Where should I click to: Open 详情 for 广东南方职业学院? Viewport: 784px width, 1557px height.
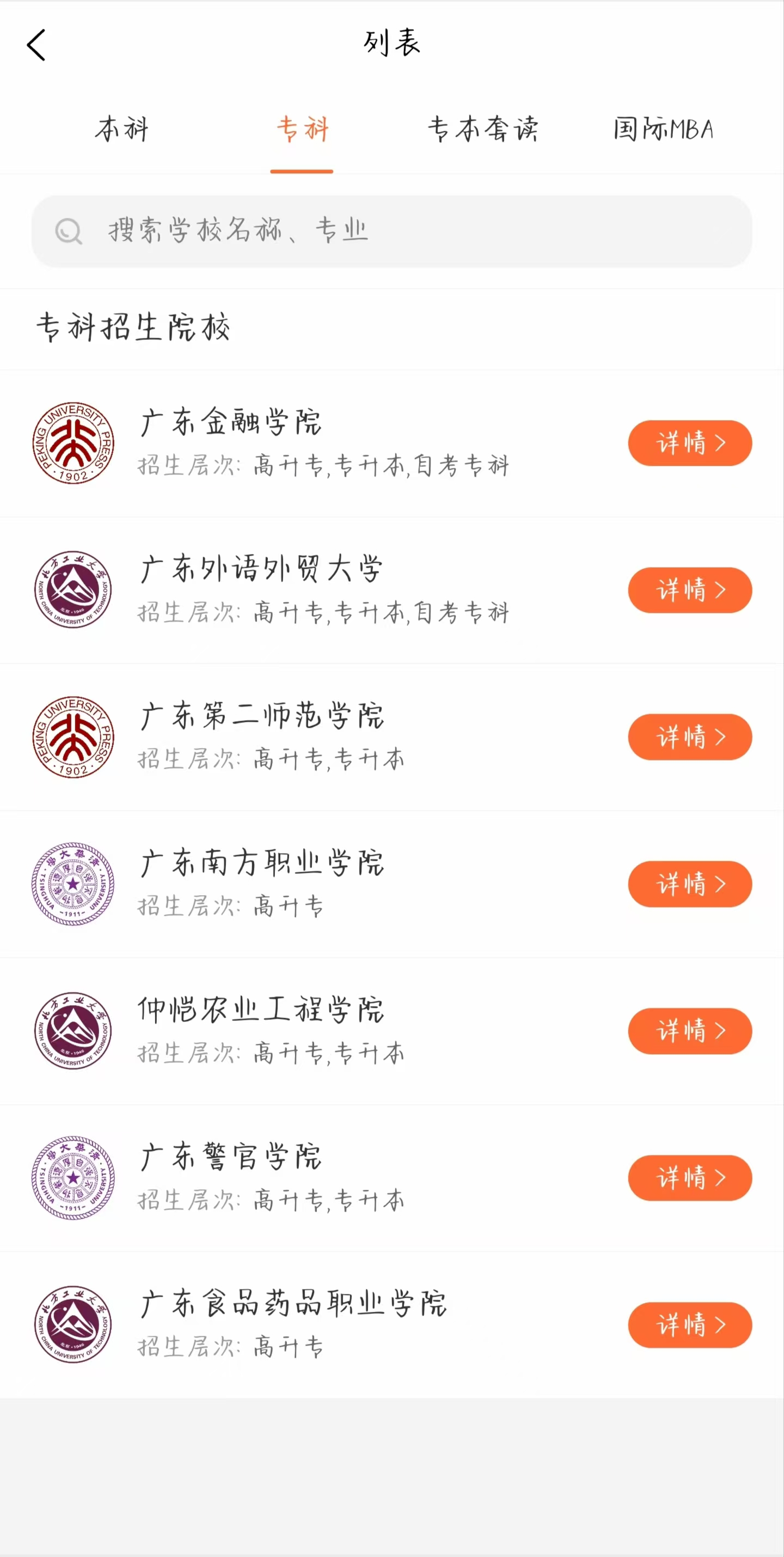point(690,884)
